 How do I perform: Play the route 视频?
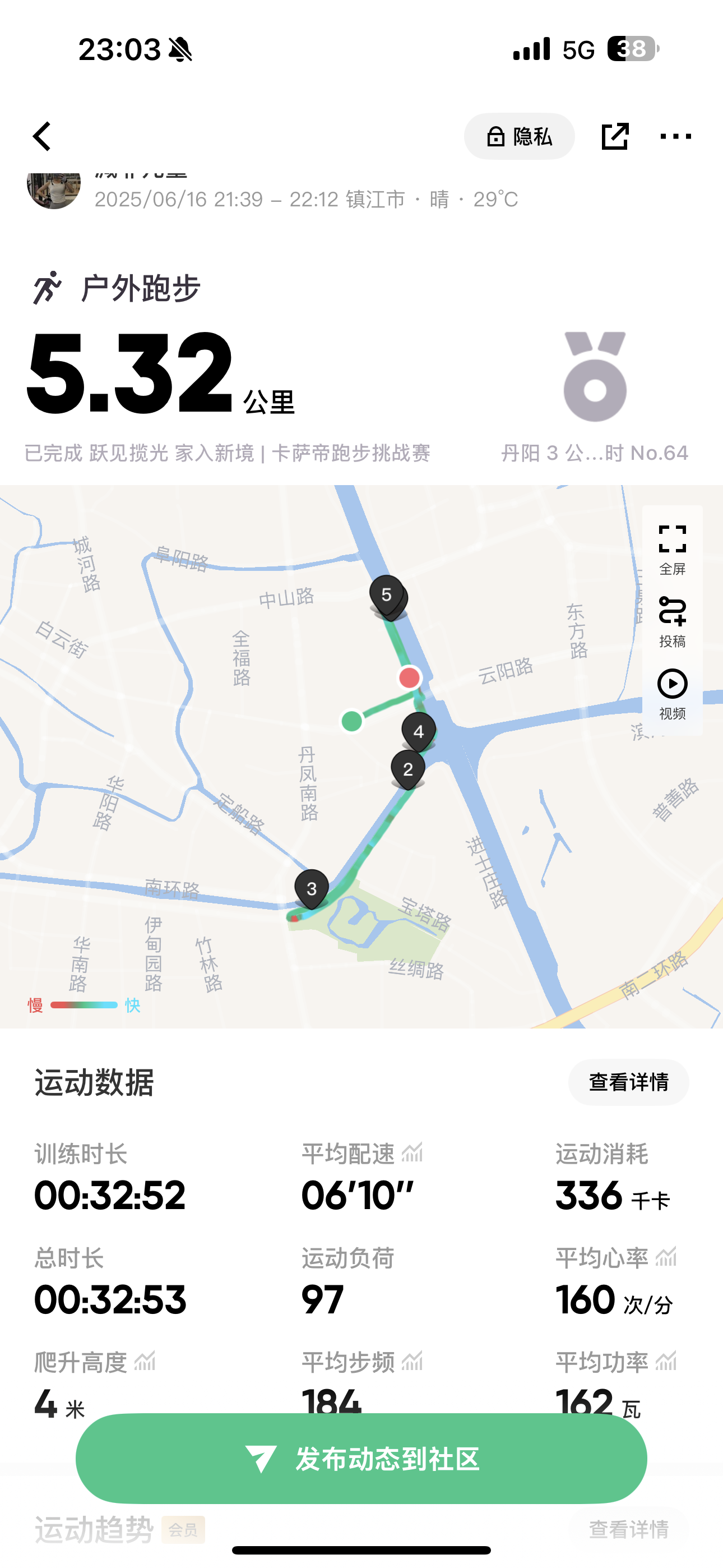[x=672, y=694]
